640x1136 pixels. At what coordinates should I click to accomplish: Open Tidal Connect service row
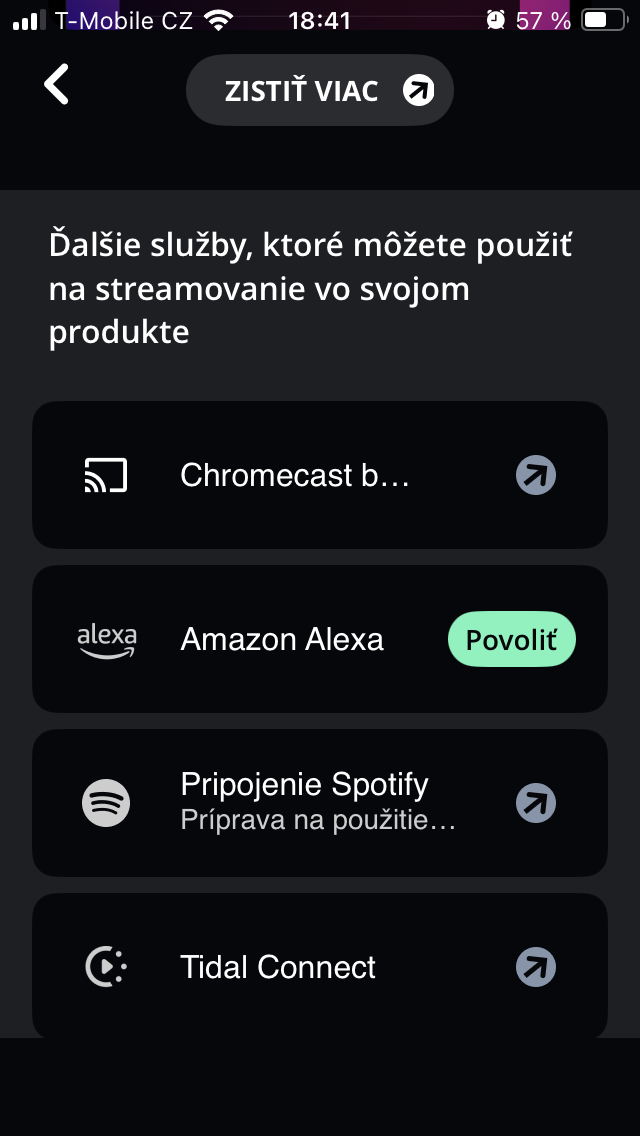coord(319,966)
